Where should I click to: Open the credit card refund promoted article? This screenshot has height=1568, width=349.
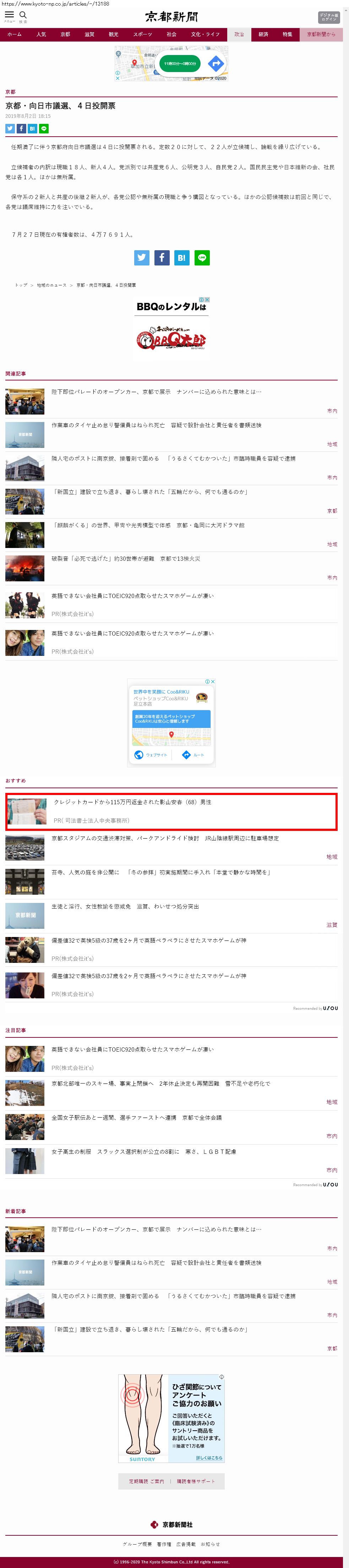pyautogui.click(x=132, y=802)
